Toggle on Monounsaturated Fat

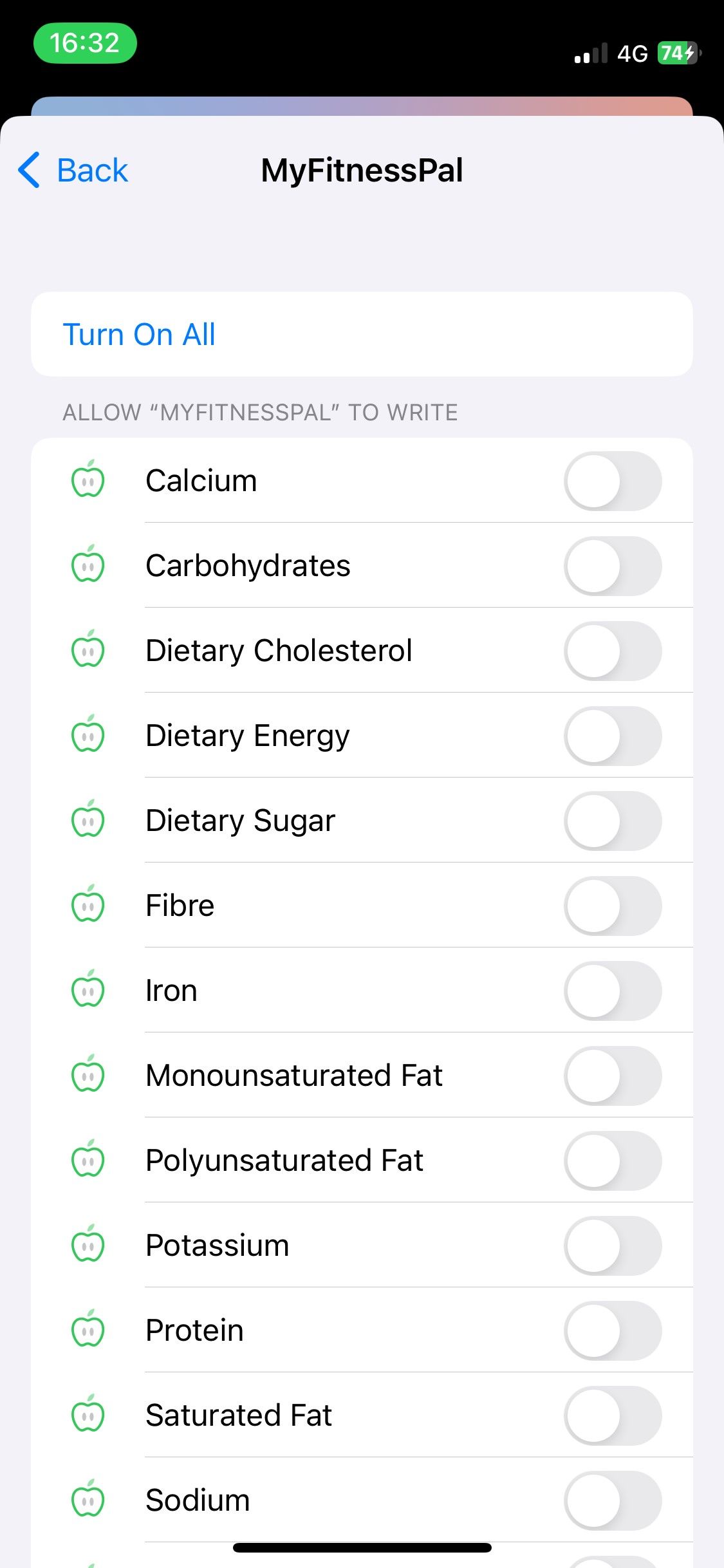pyautogui.click(x=613, y=1075)
